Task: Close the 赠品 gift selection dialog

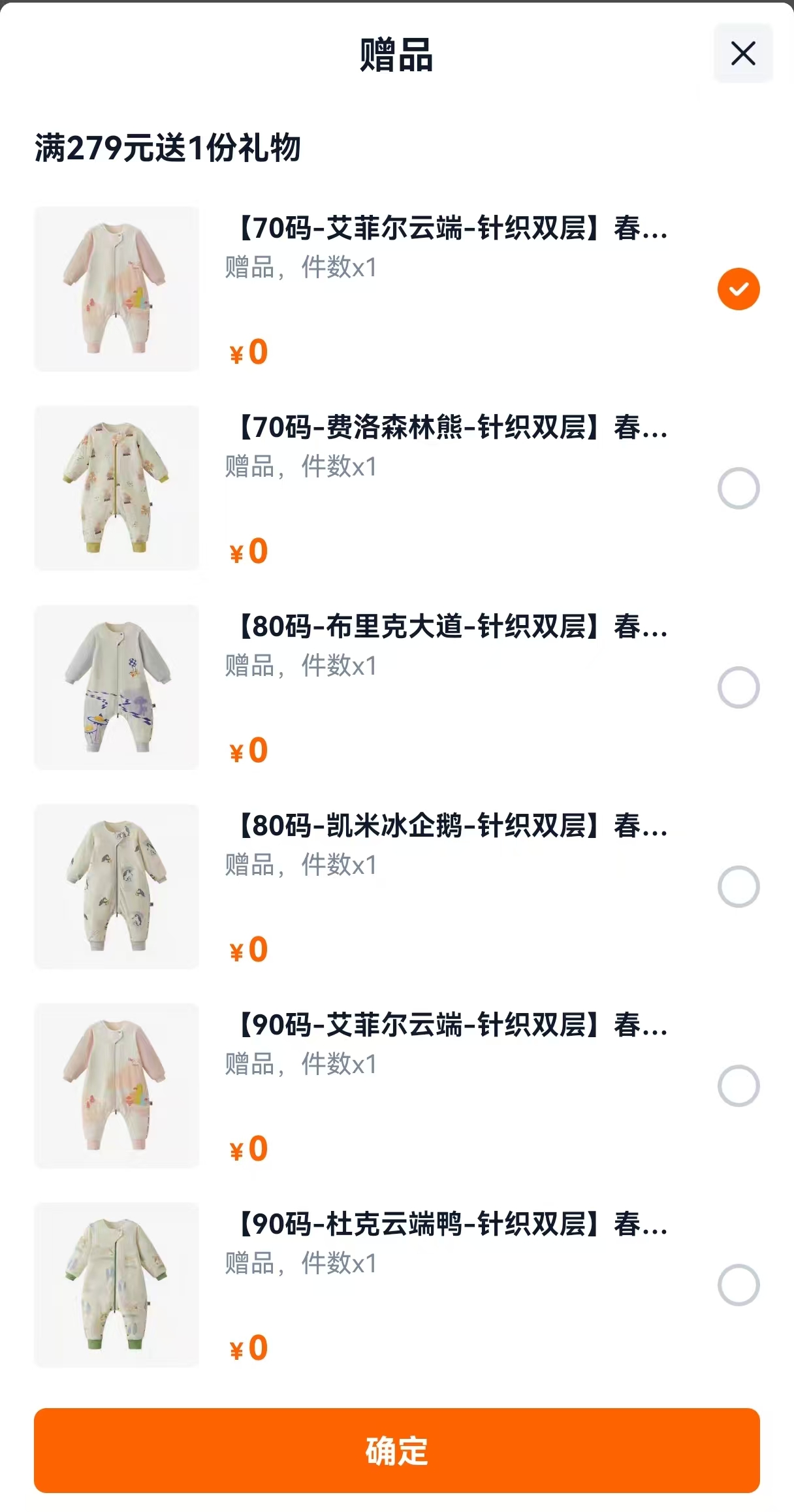Action: (742, 55)
